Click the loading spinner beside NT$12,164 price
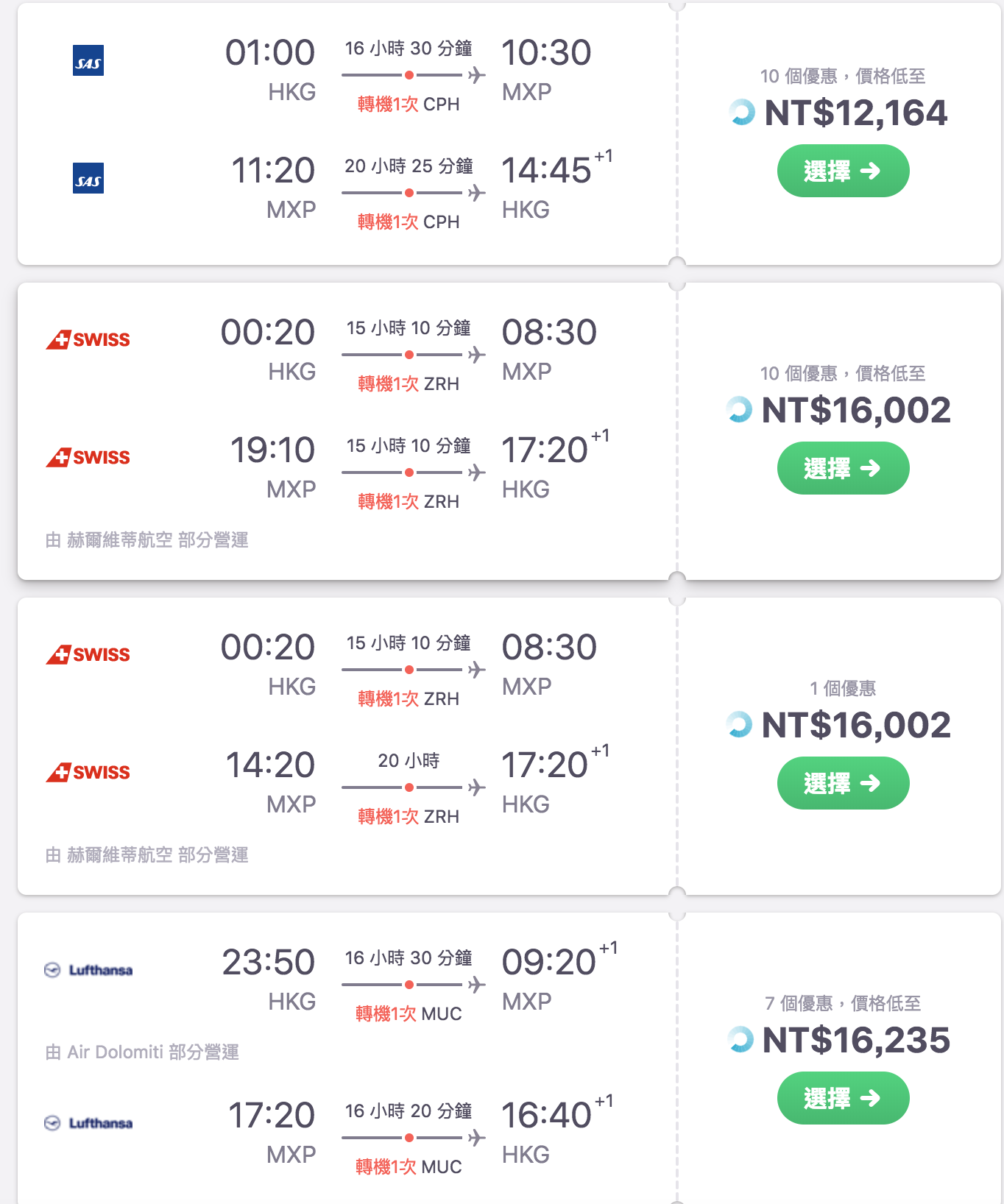1004x1204 pixels. pos(743,113)
